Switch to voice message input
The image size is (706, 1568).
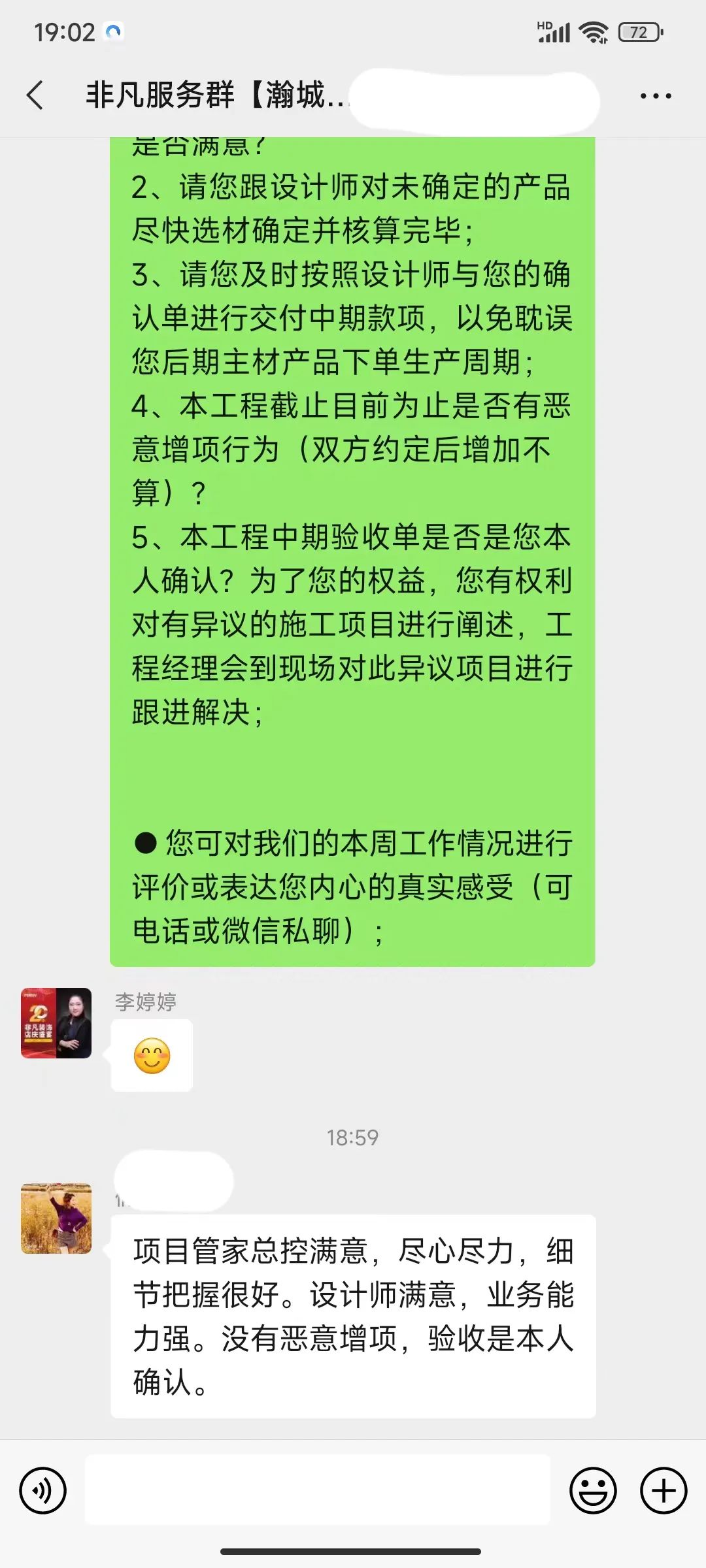coord(43,1491)
